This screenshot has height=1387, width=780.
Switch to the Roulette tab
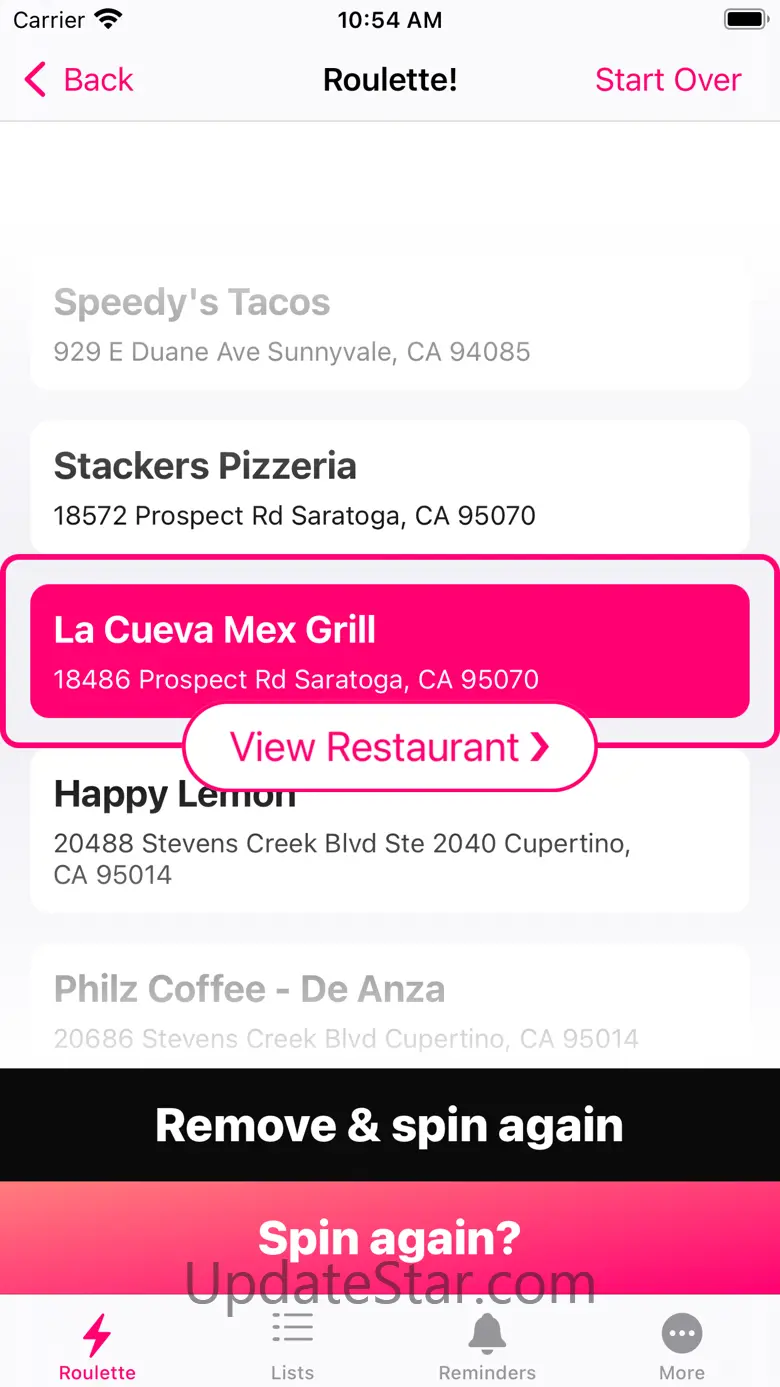tap(97, 1347)
